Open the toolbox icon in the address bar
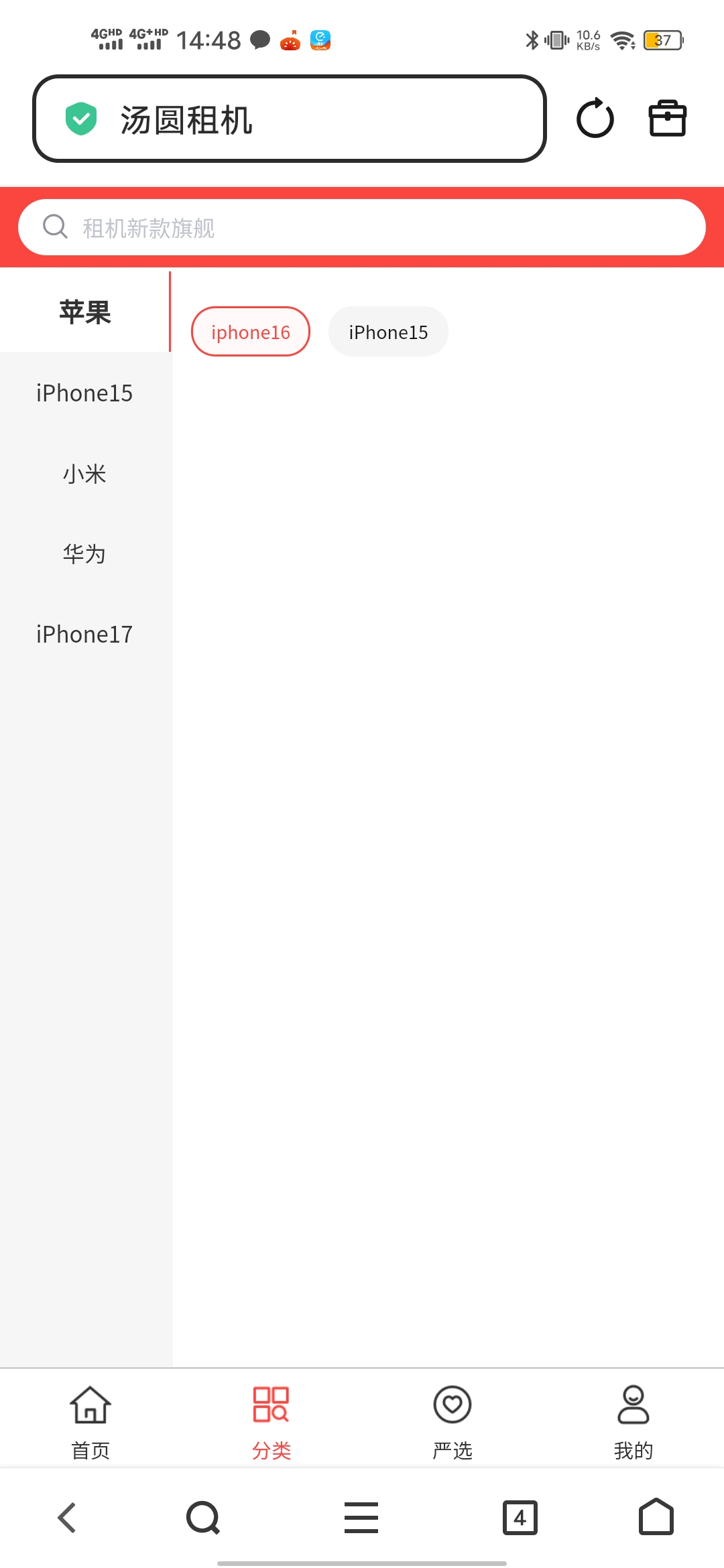724x1568 pixels. [x=667, y=119]
